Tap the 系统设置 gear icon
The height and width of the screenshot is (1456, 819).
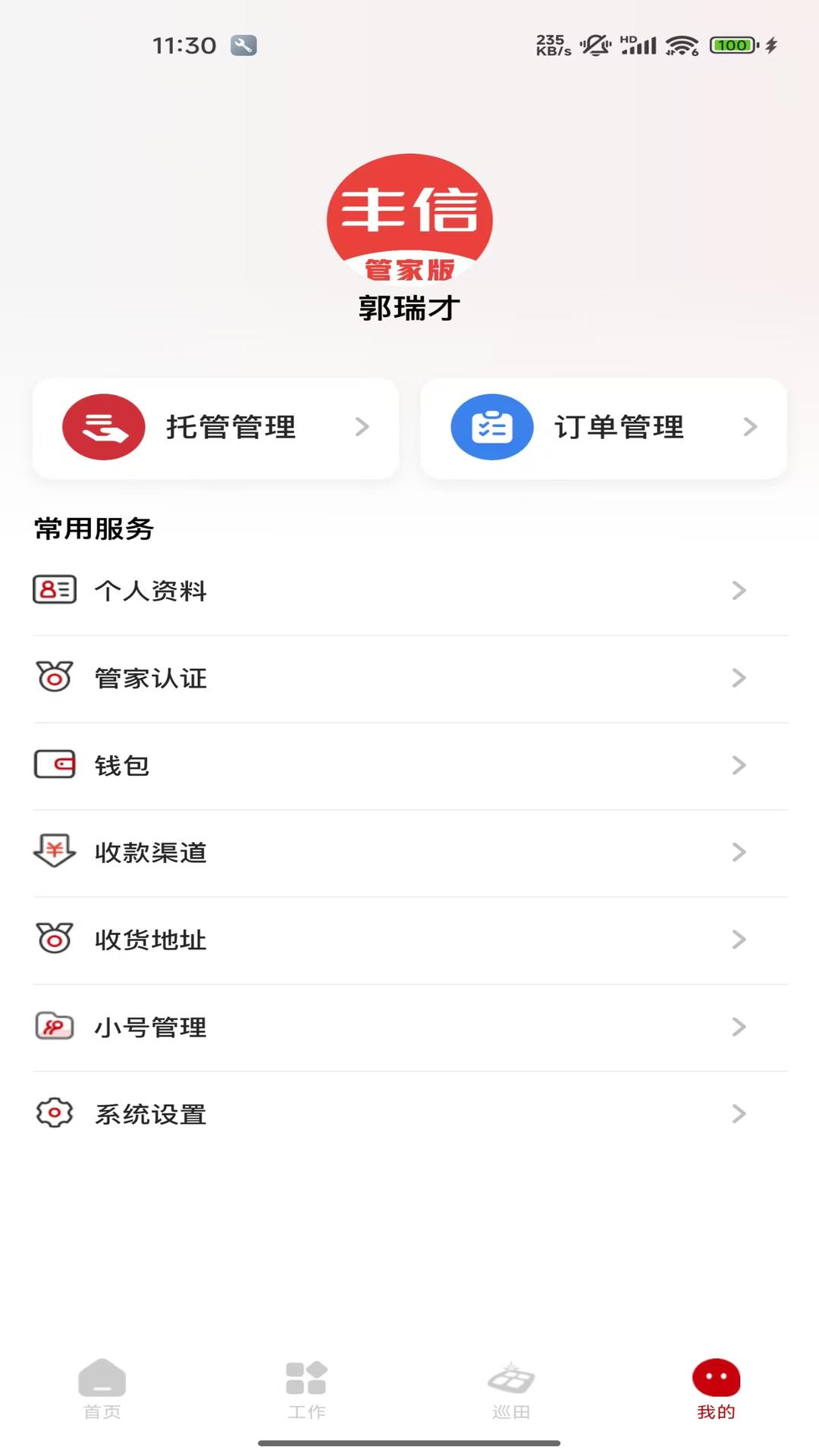54,1114
